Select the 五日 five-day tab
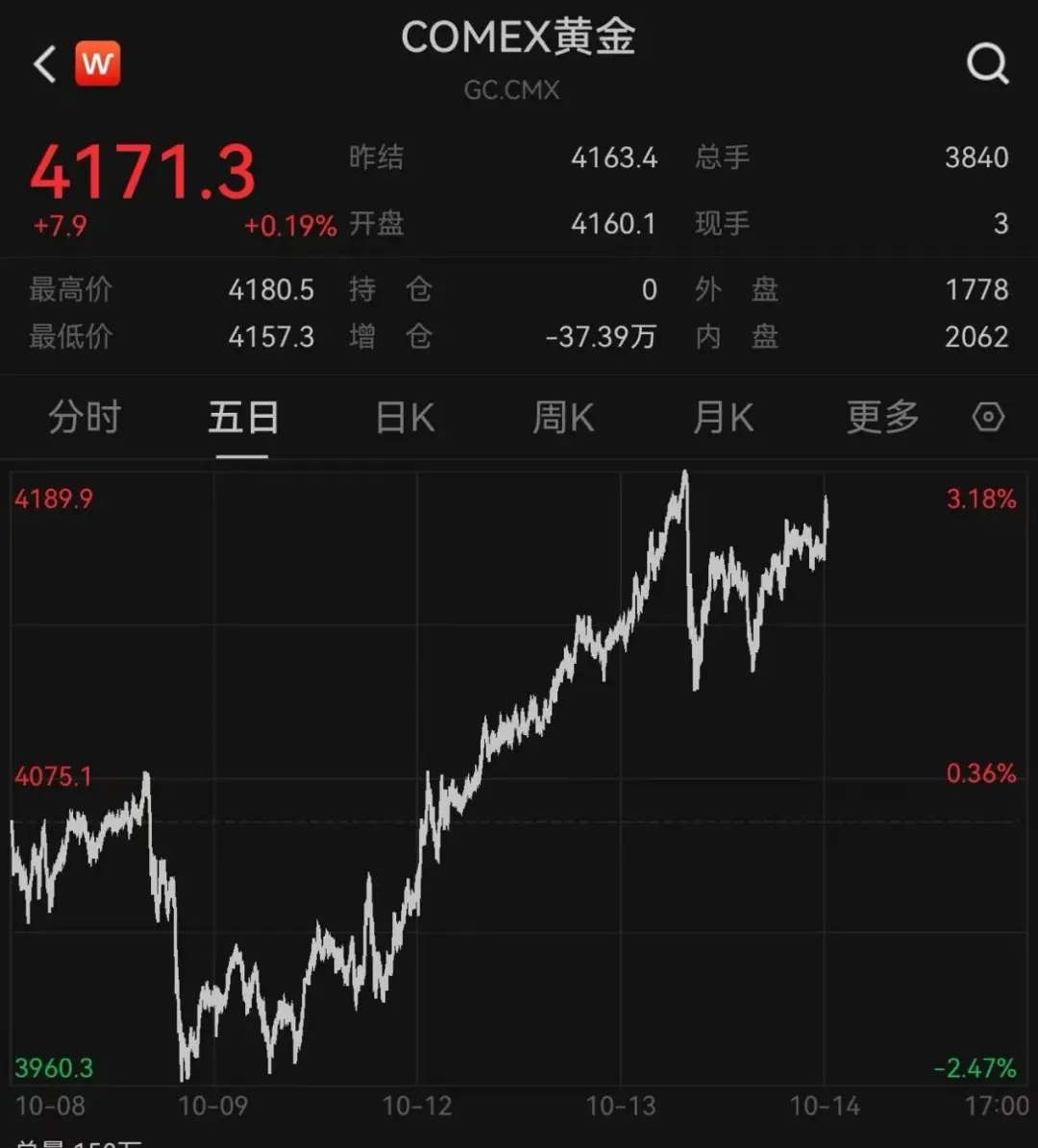This screenshot has width=1038, height=1148. tap(243, 417)
